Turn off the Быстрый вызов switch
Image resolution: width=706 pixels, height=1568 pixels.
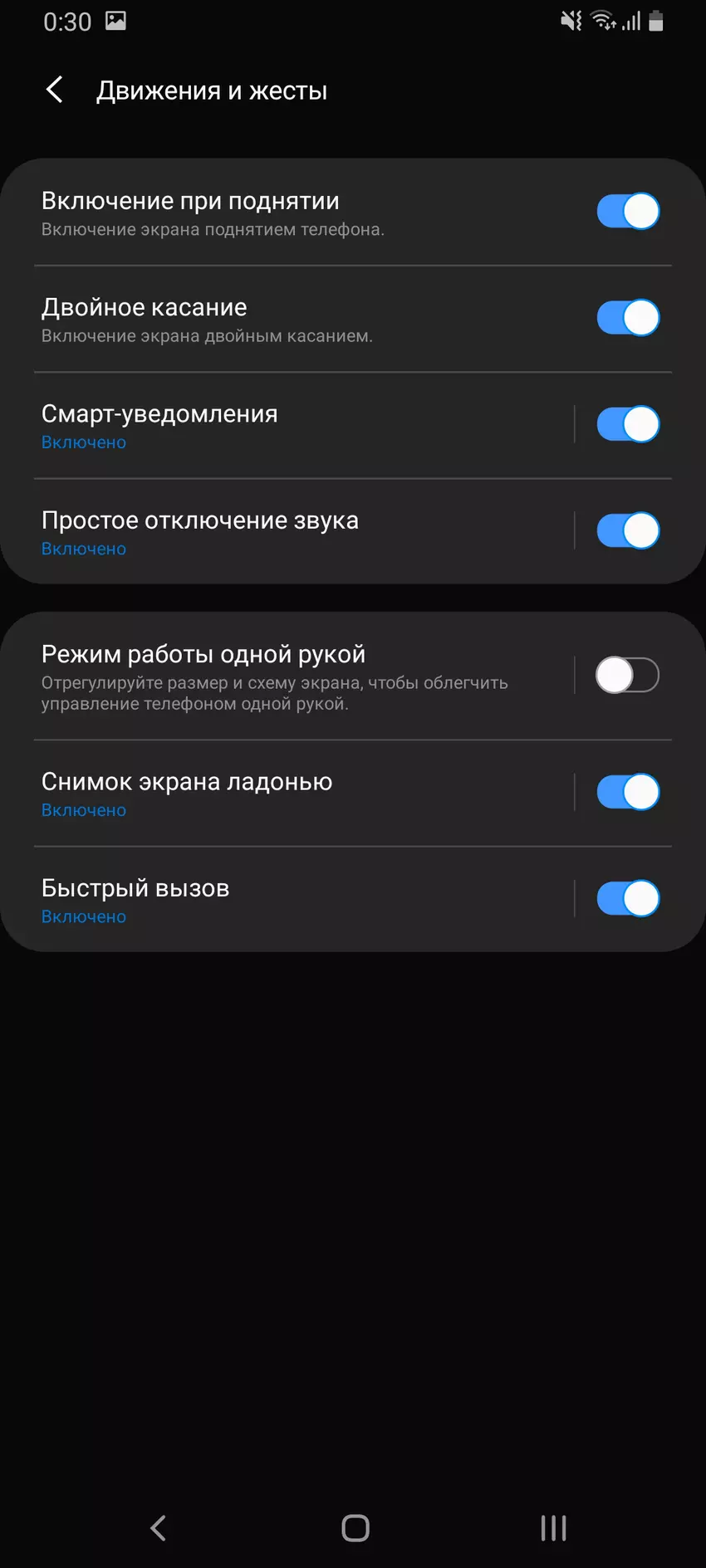coord(627,898)
